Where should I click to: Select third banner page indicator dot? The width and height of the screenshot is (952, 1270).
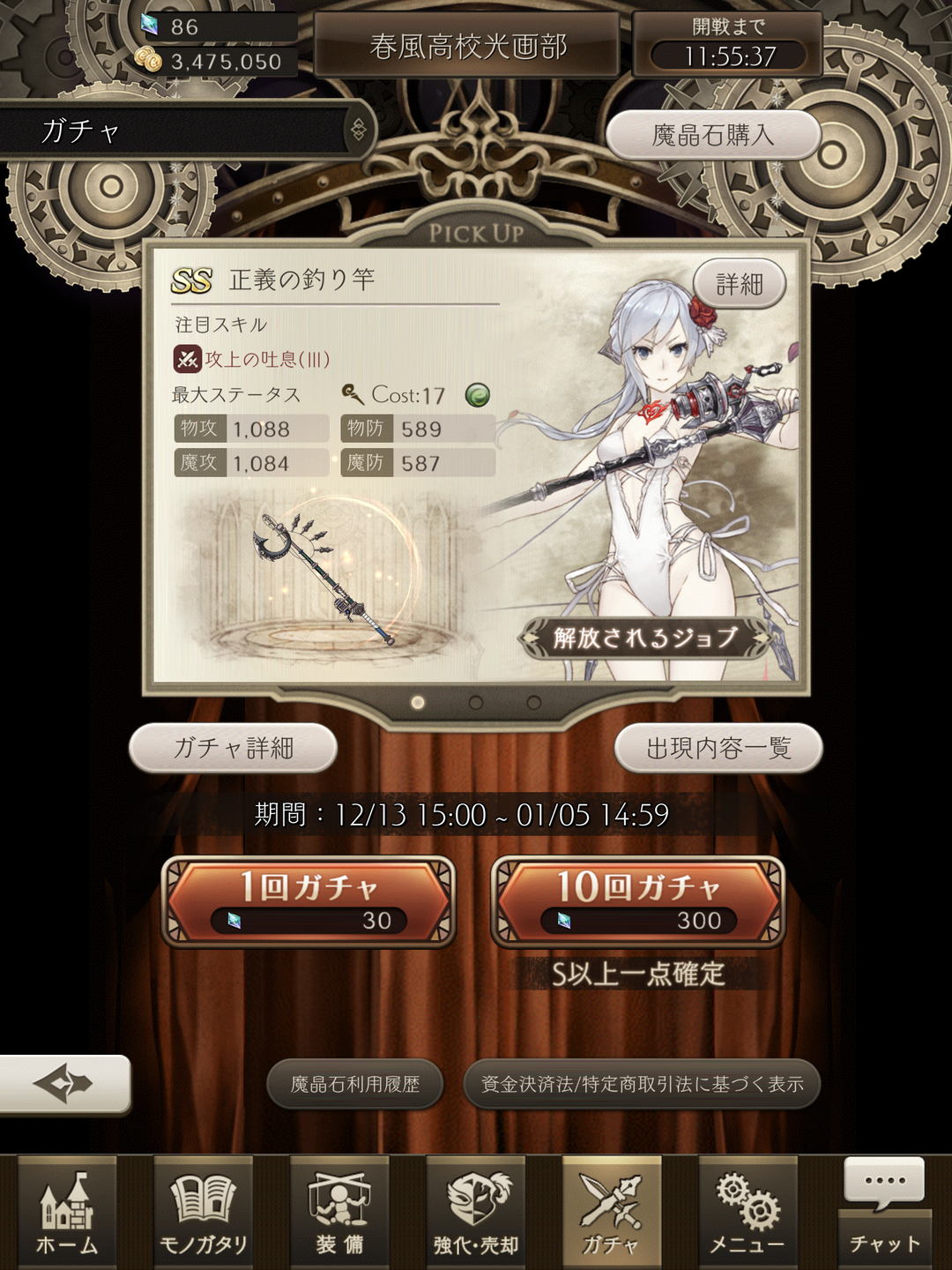click(x=533, y=703)
